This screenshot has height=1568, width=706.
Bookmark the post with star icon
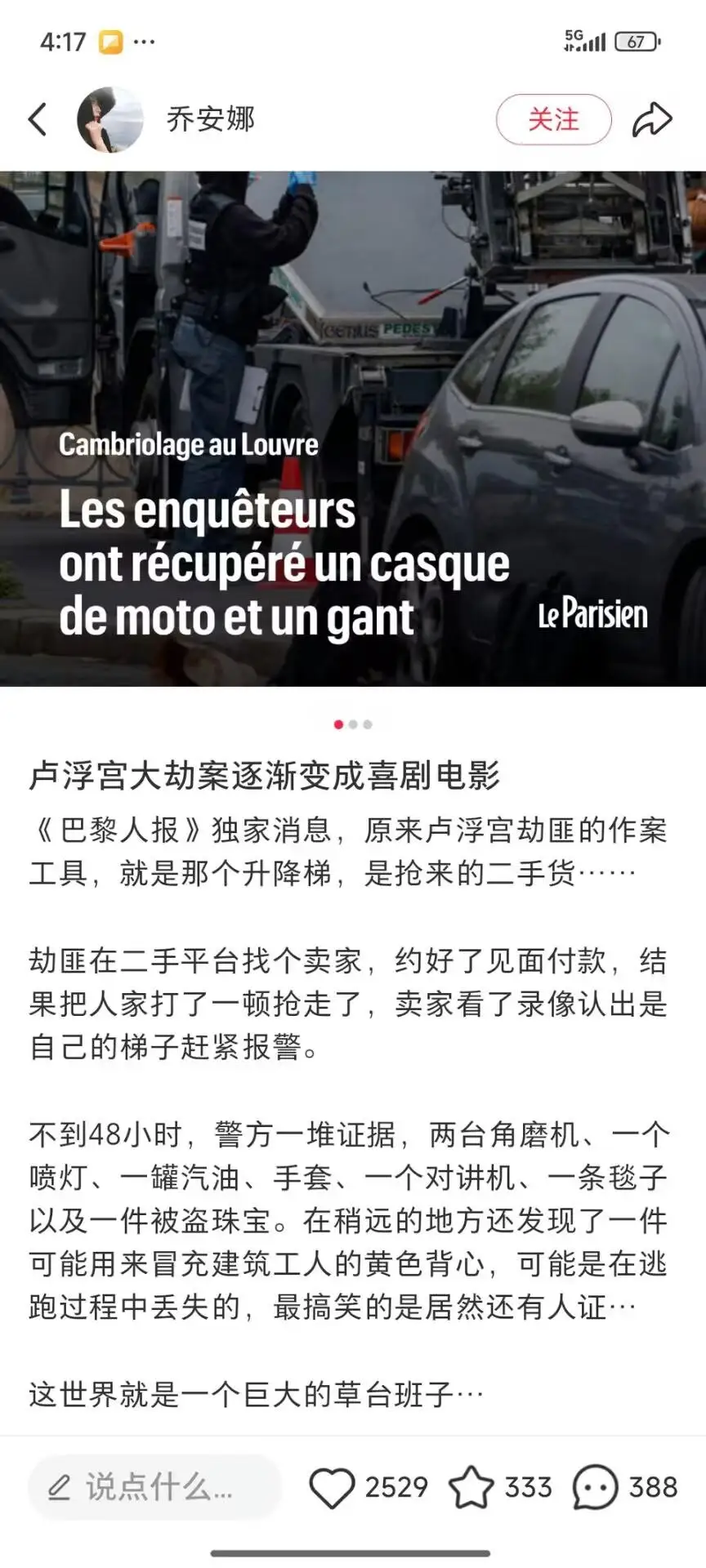[x=471, y=1486]
